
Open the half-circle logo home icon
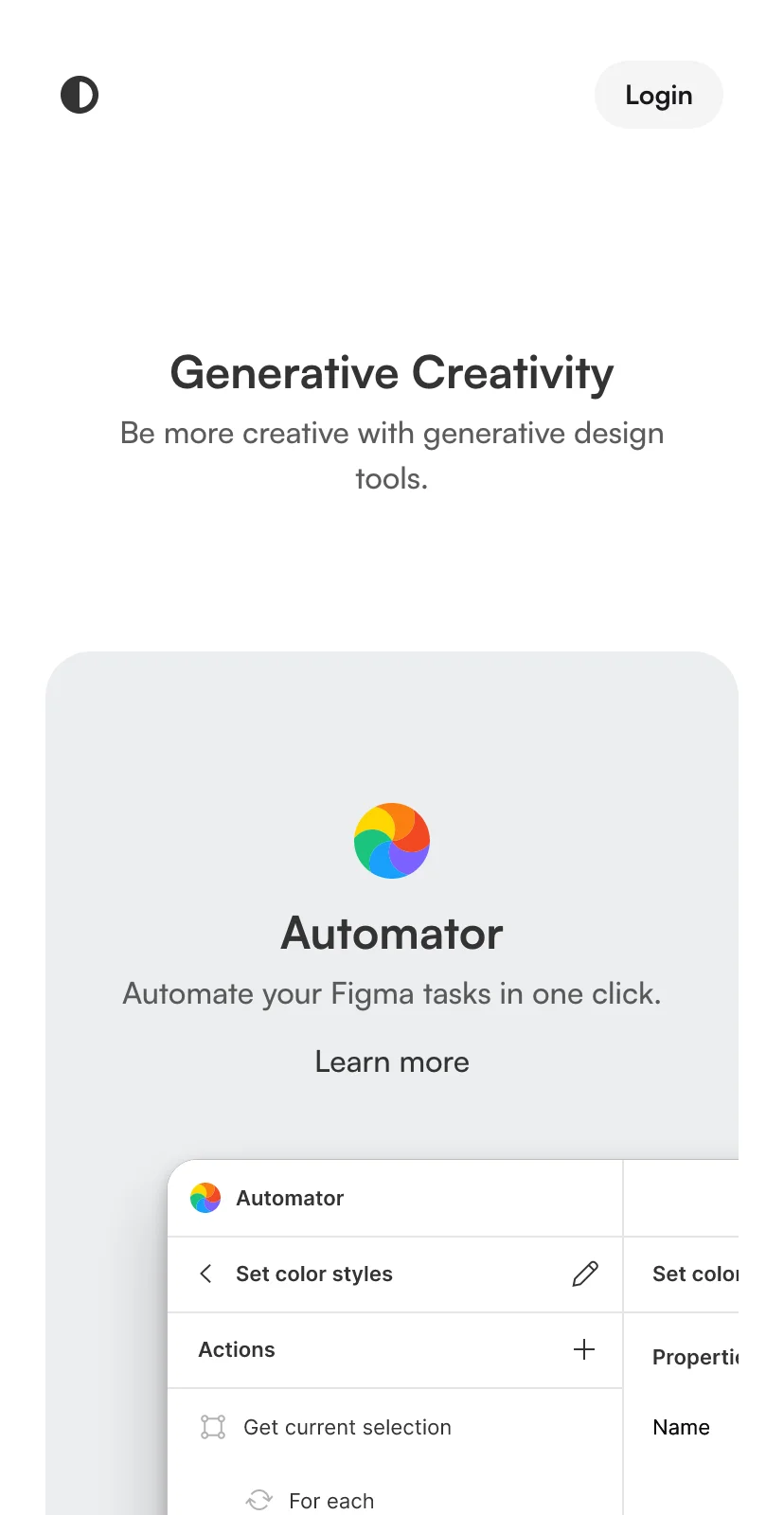[x=80, y=95]
